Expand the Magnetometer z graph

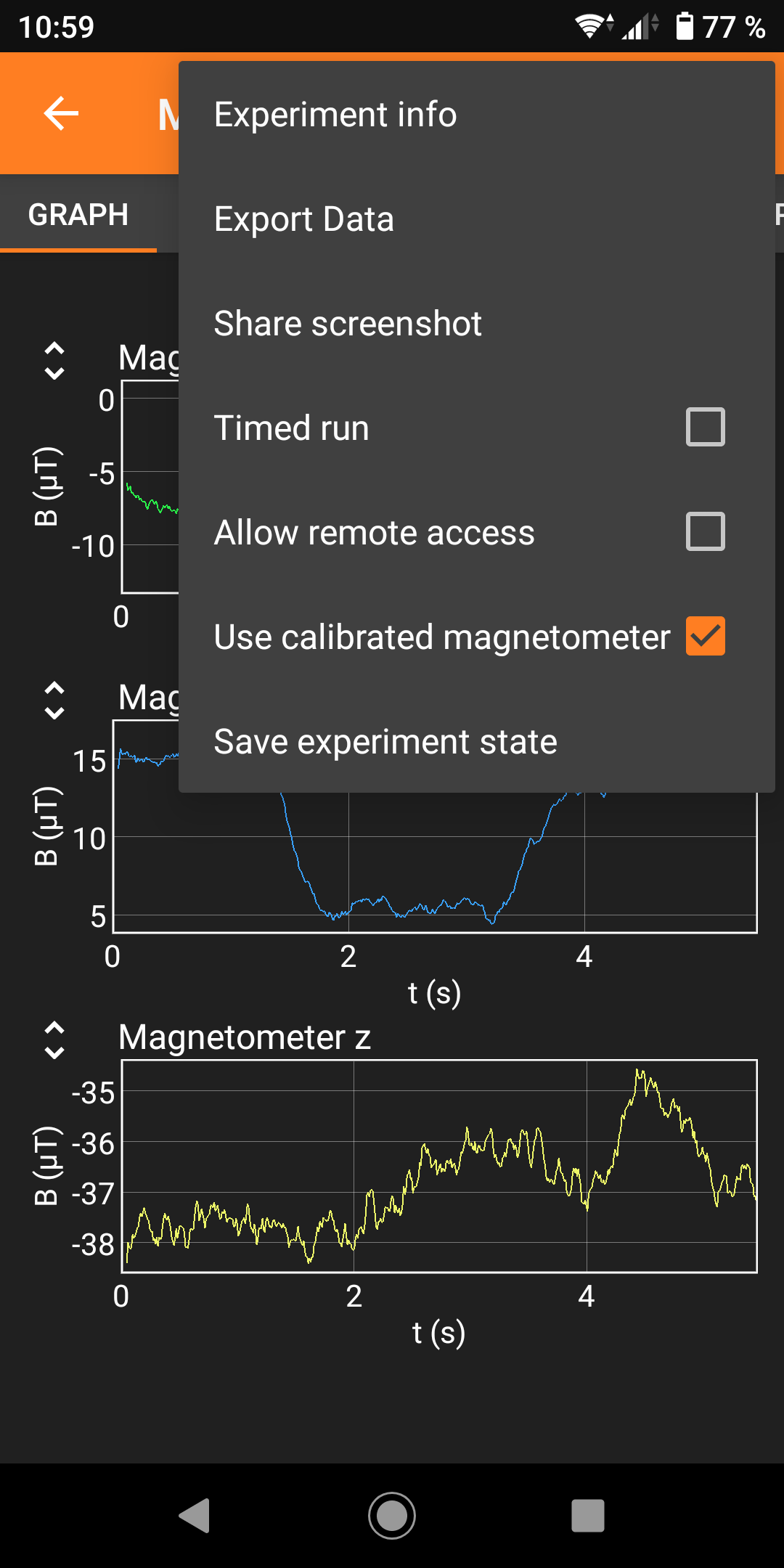[54, 1040]
